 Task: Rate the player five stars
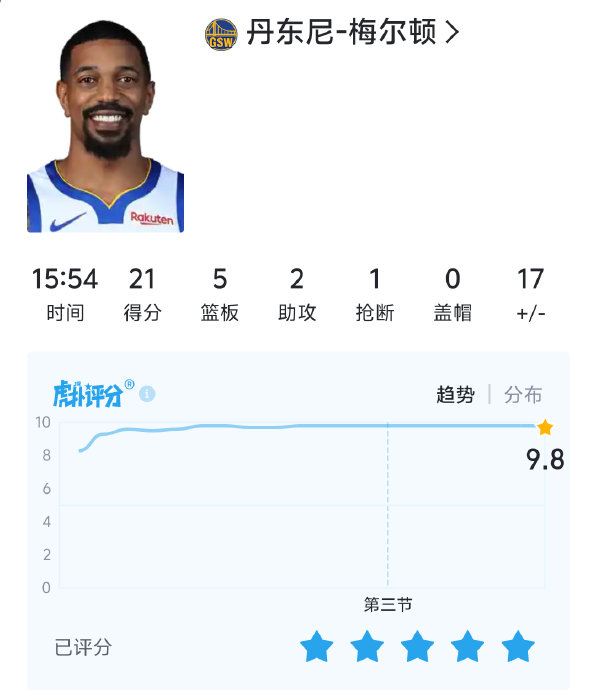coord(518,646)
